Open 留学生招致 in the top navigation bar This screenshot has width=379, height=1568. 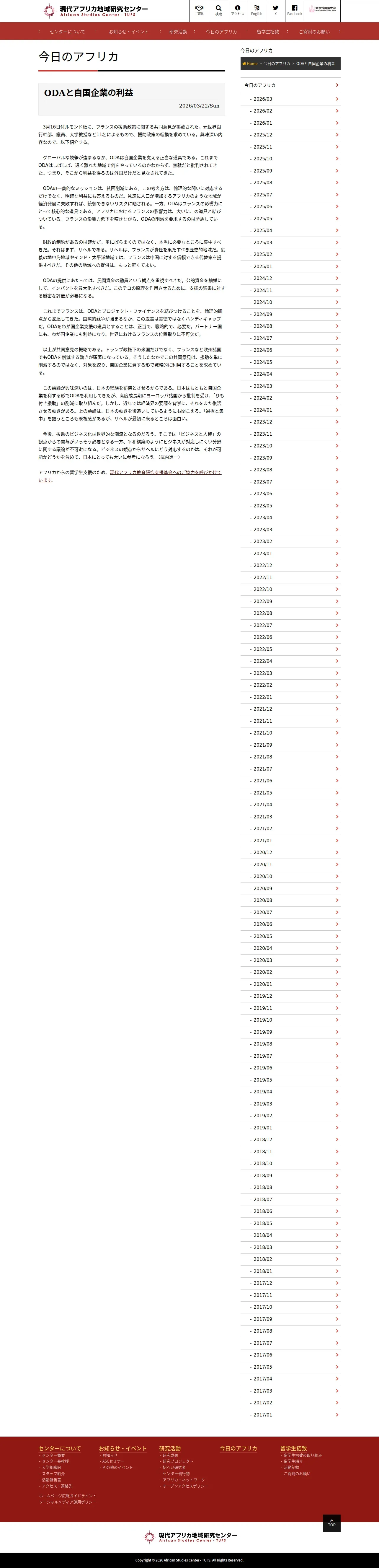pyautogui.click(x=268, y=32)
